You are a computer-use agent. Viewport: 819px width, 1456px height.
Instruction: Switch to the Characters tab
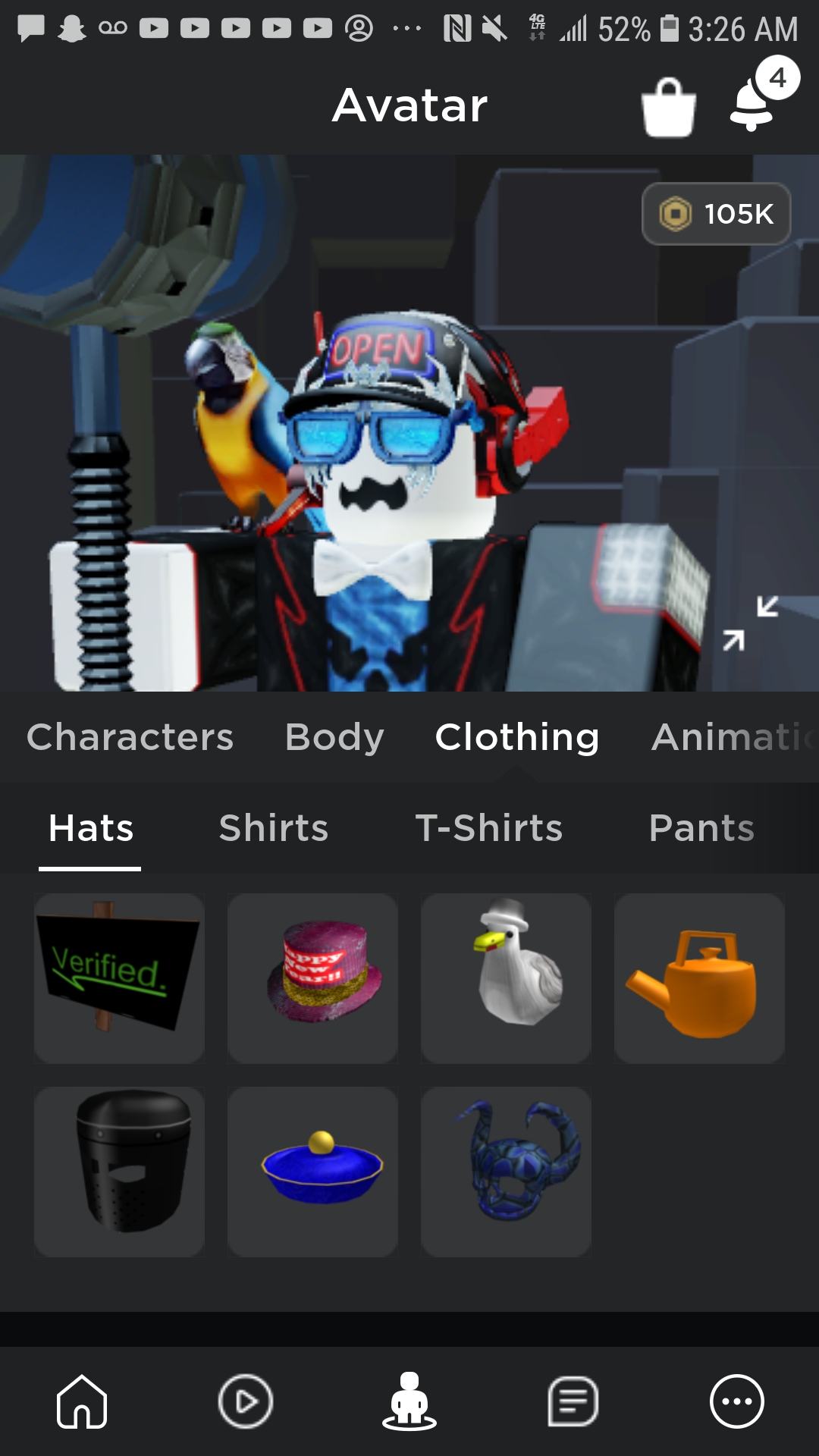coord(130,736)
